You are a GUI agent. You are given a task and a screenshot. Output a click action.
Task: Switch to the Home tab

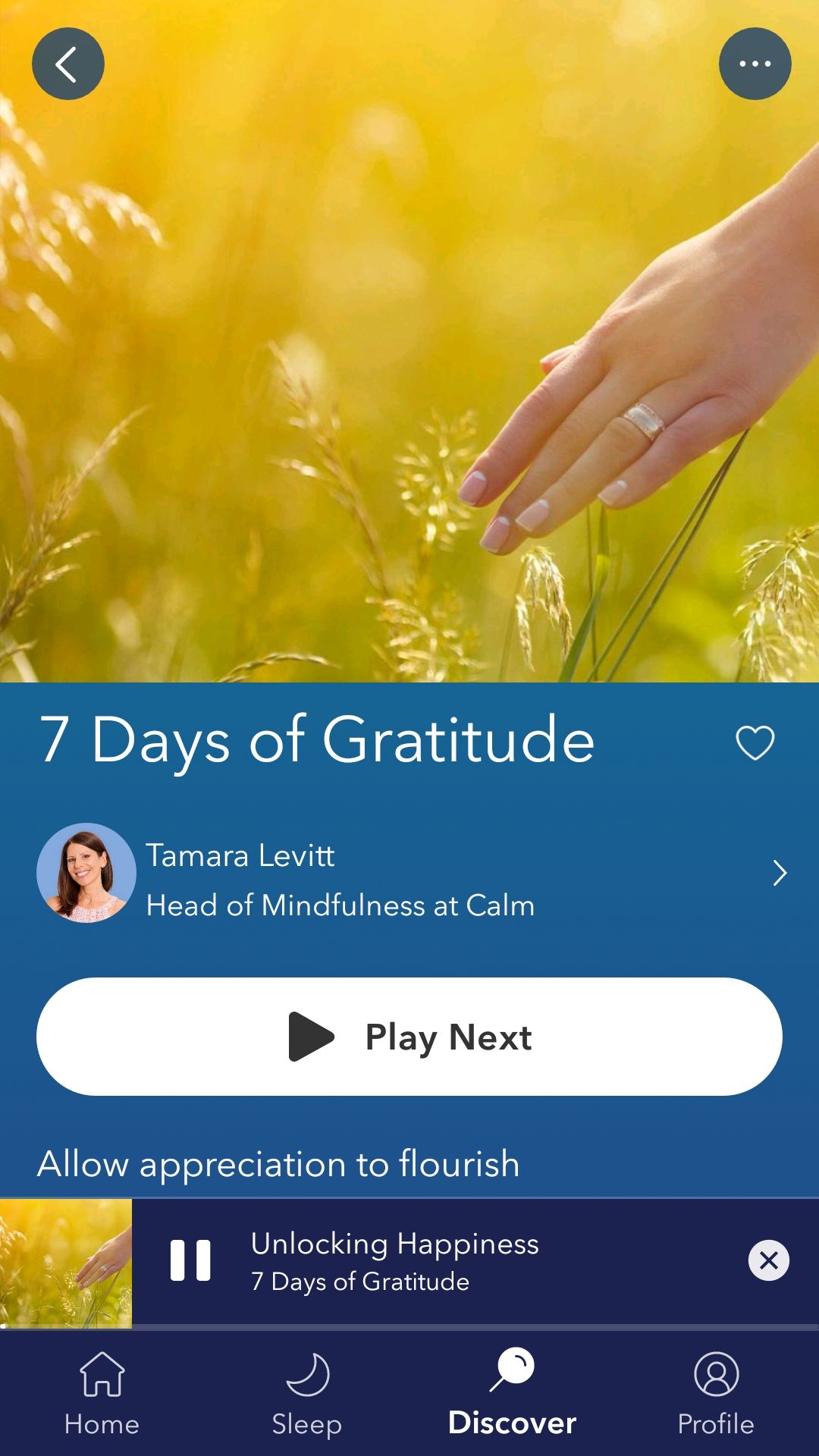point(102,1394)
